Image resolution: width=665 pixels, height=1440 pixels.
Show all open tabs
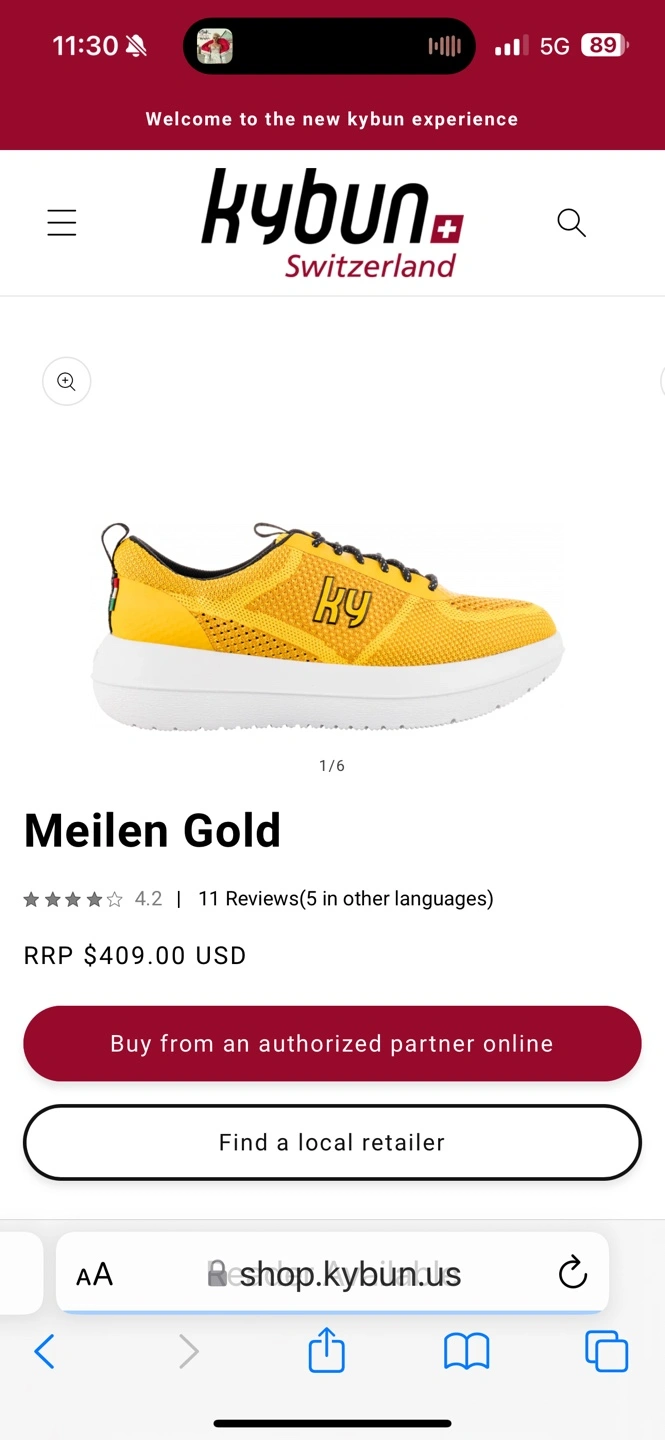tap(606, 1352)
